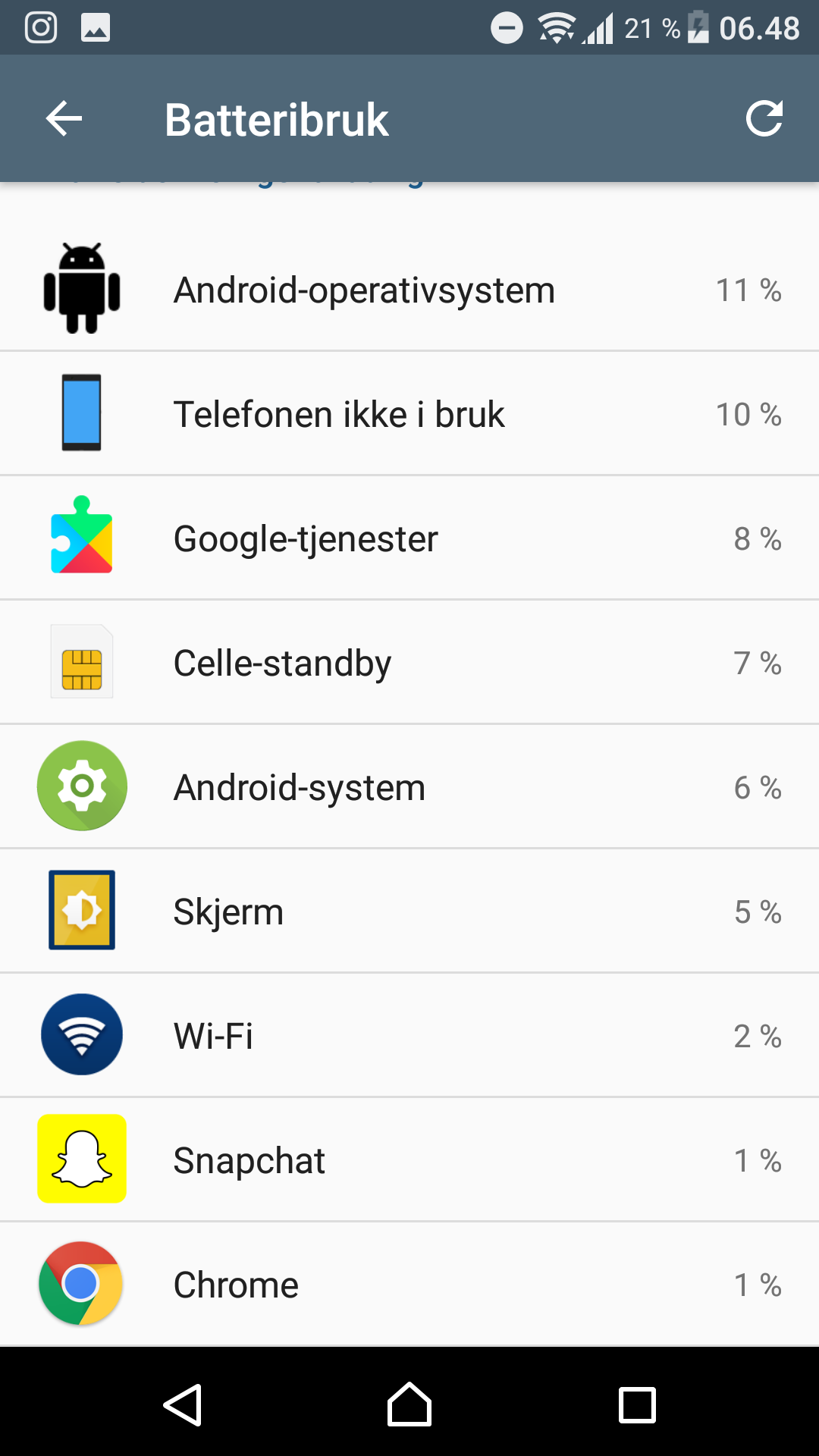Open Android-operativsystem battery details
This screenshot has width=819, height=1456.
[409, 290]
